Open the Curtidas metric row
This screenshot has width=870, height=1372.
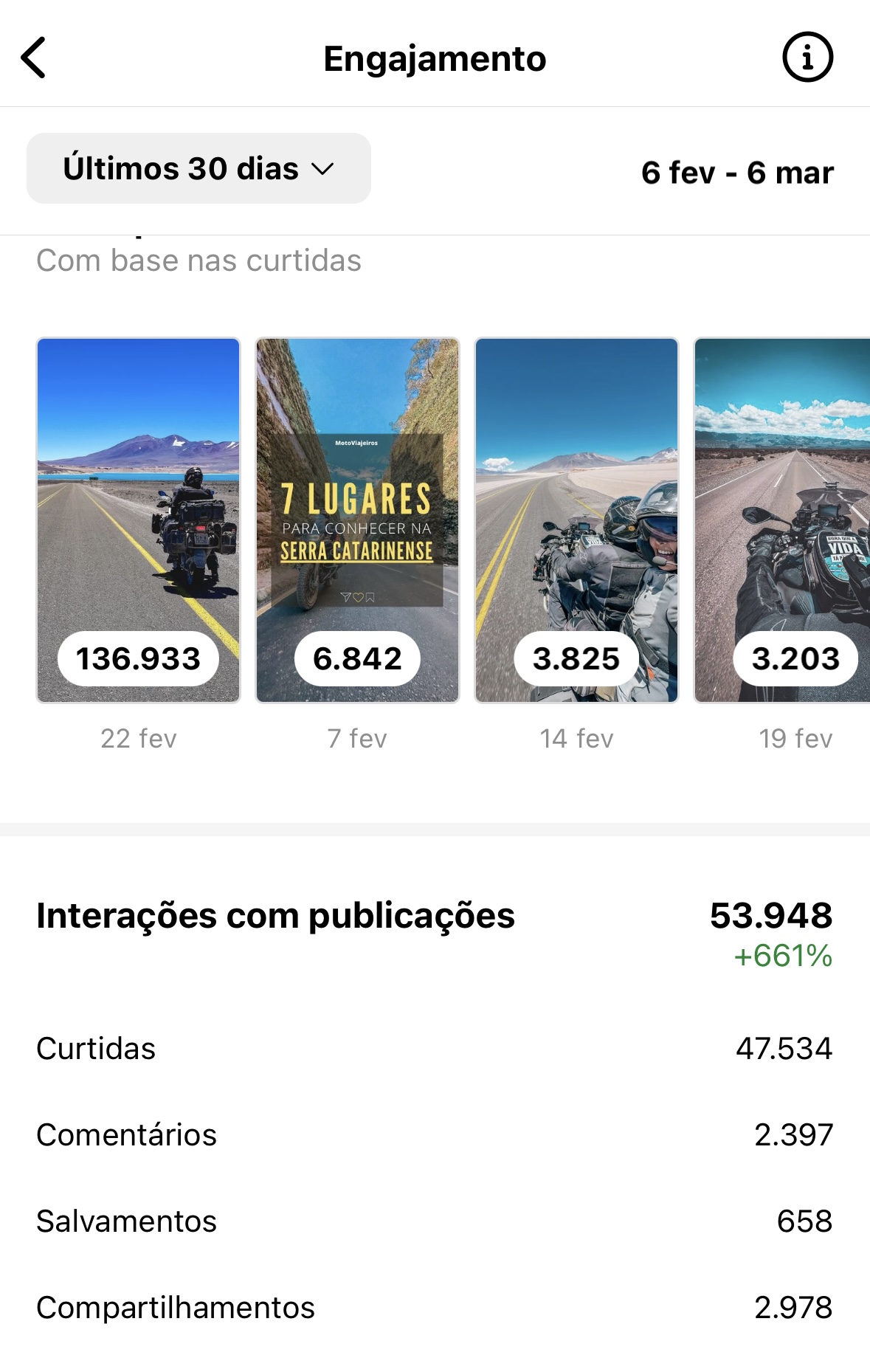click(96, 1049)
